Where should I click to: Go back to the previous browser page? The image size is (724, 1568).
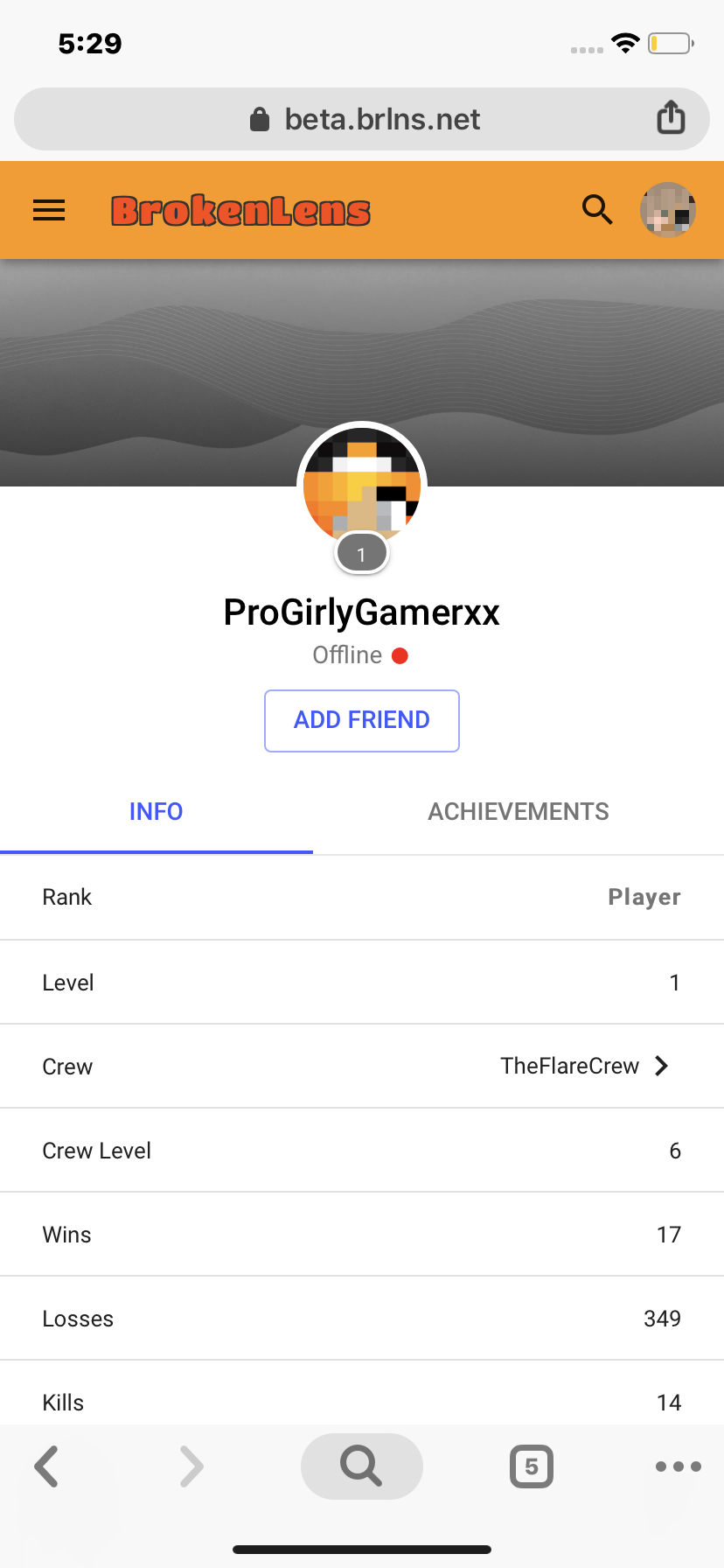click(46, 1466)
